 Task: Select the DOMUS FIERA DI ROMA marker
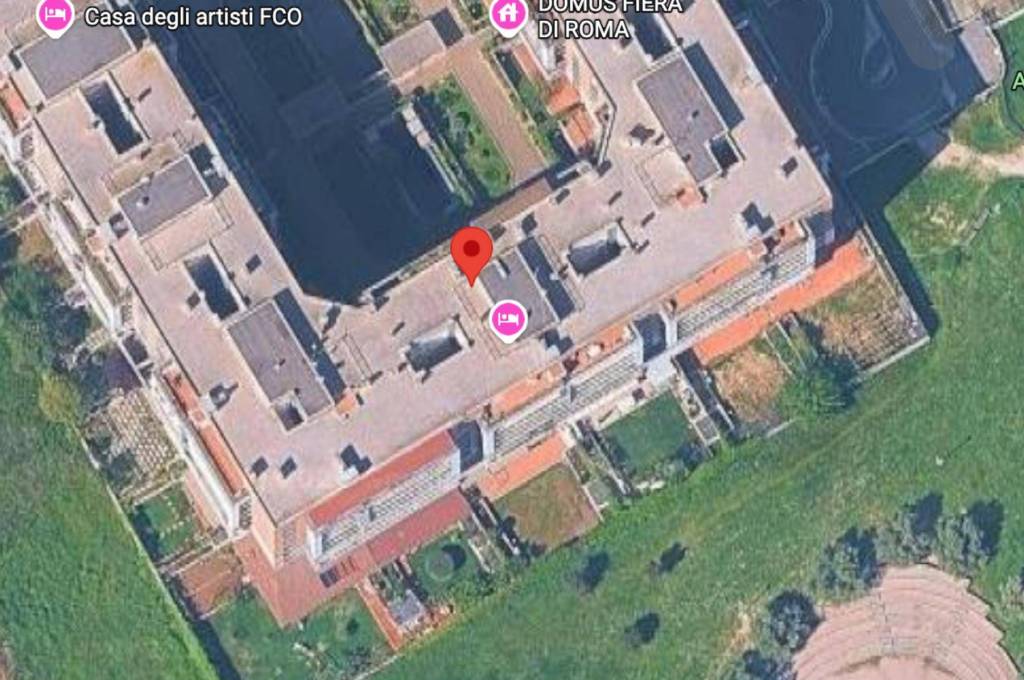[x=509, y=13]
